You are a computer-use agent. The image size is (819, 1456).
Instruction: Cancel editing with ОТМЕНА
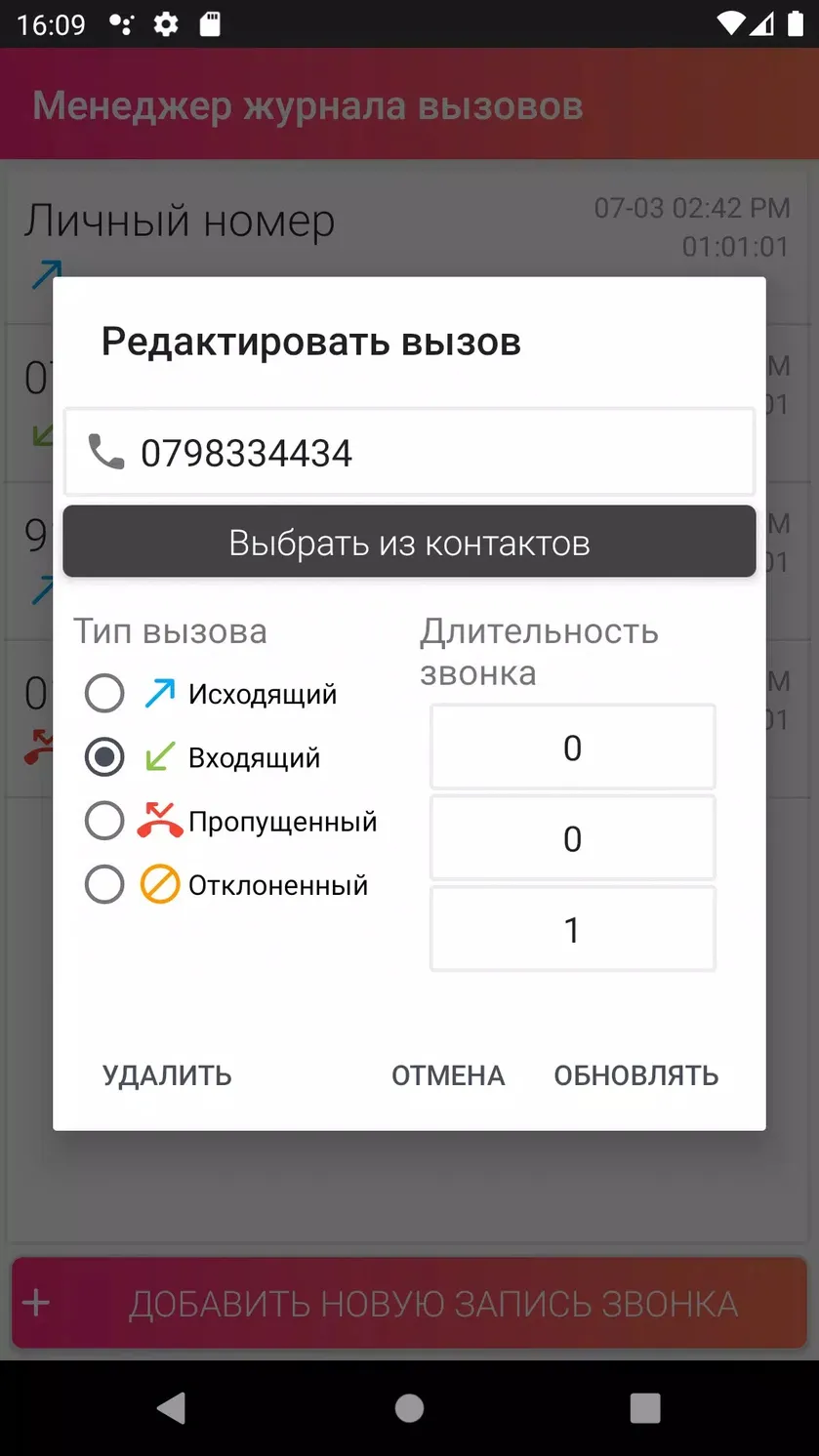tap(448, 1075)
